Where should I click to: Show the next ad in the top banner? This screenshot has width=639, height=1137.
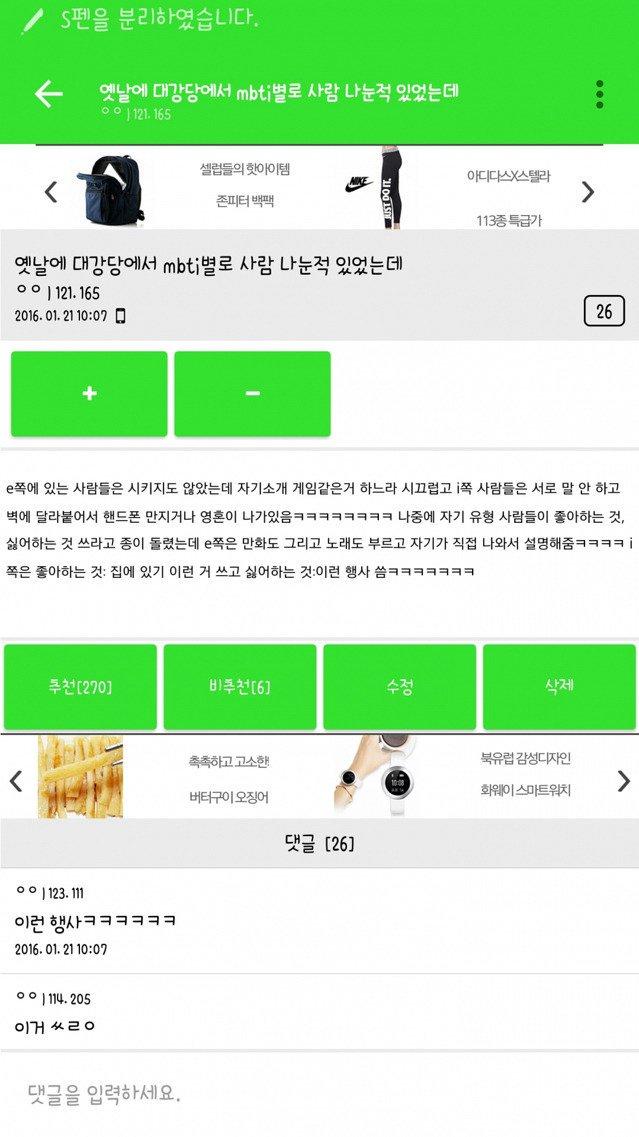coord(588,191)
